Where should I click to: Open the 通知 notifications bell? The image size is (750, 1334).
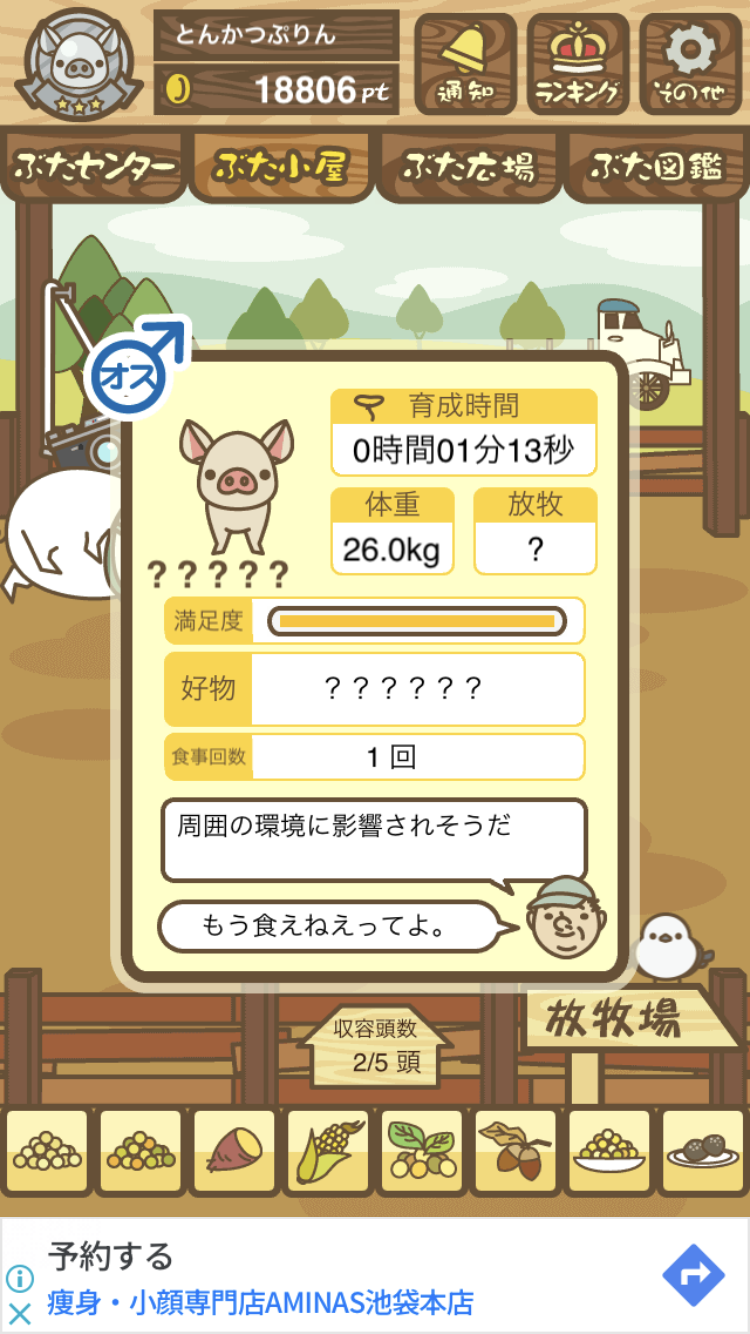[465, 64]
